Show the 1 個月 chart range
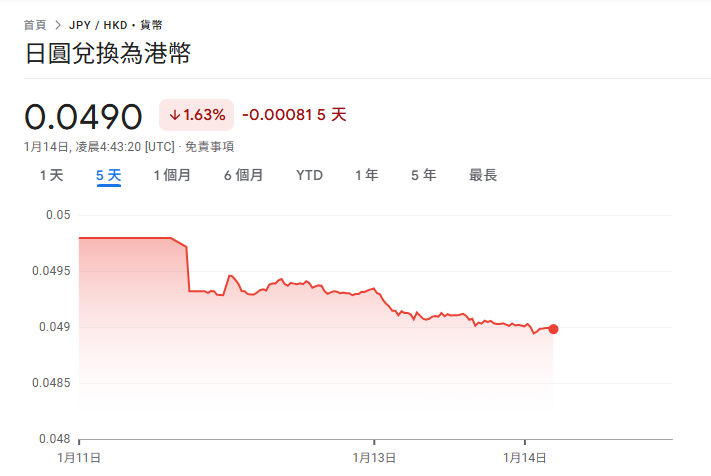This screenshot has height=476, width=711. point(172,175)
